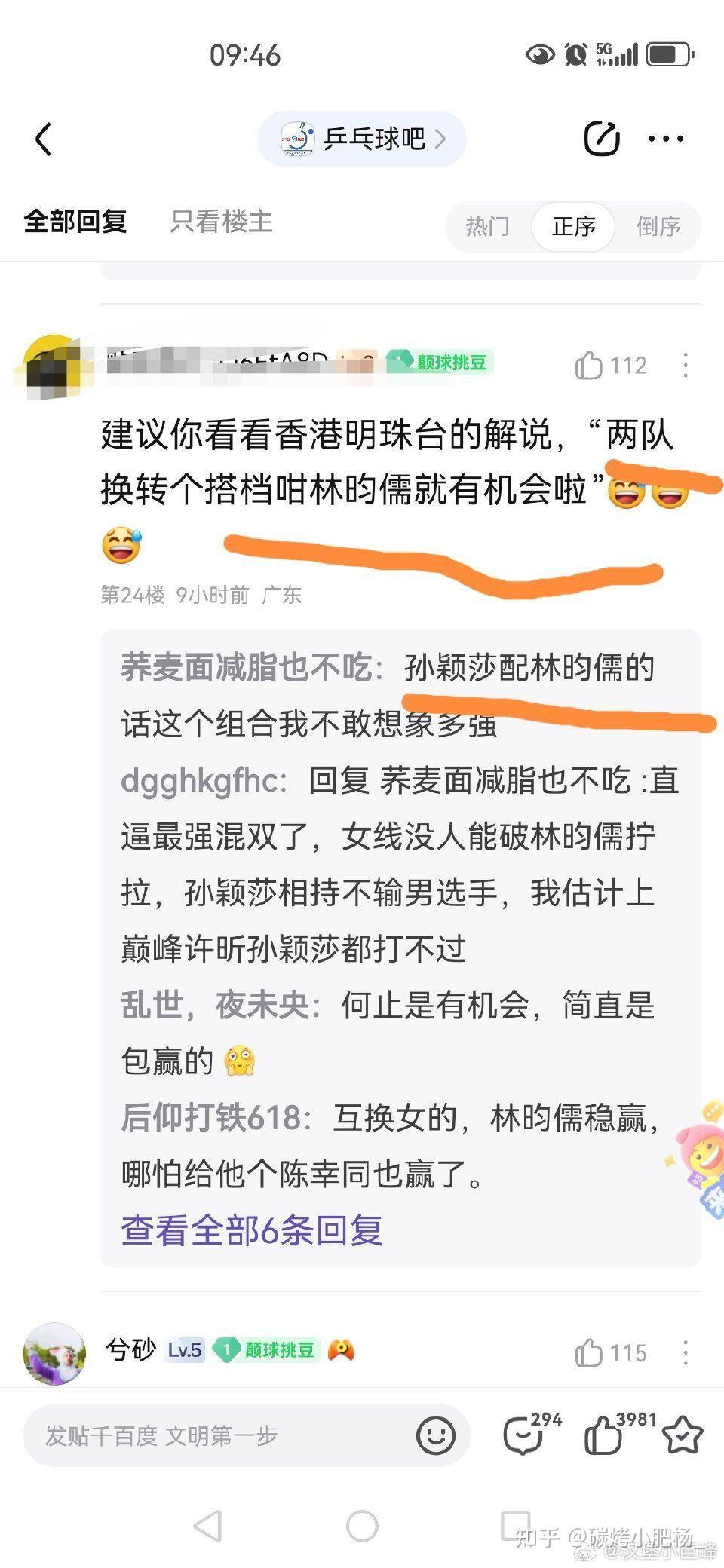This screenshot has height=1568, width=724.
Task: Tap the share icon in the header
Action: click(602, 138)
